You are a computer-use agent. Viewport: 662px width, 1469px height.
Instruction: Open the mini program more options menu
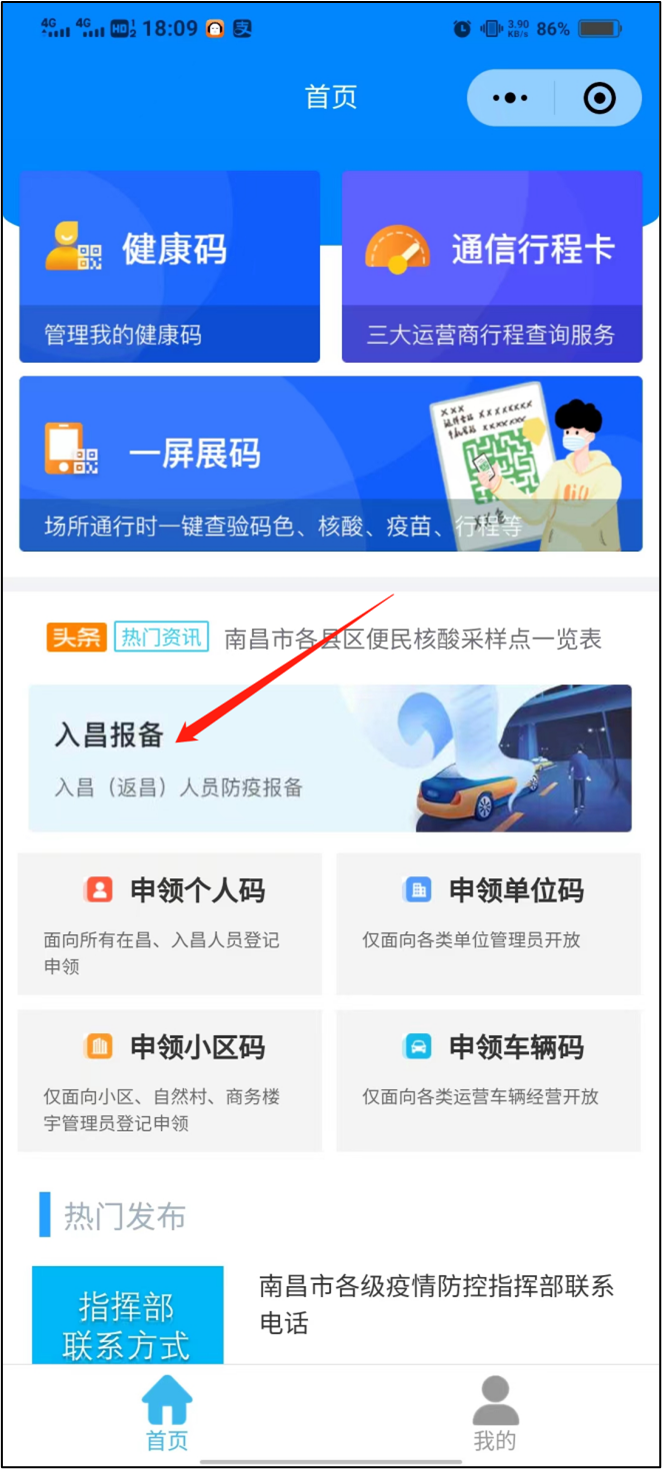click(x=511, y=98)
